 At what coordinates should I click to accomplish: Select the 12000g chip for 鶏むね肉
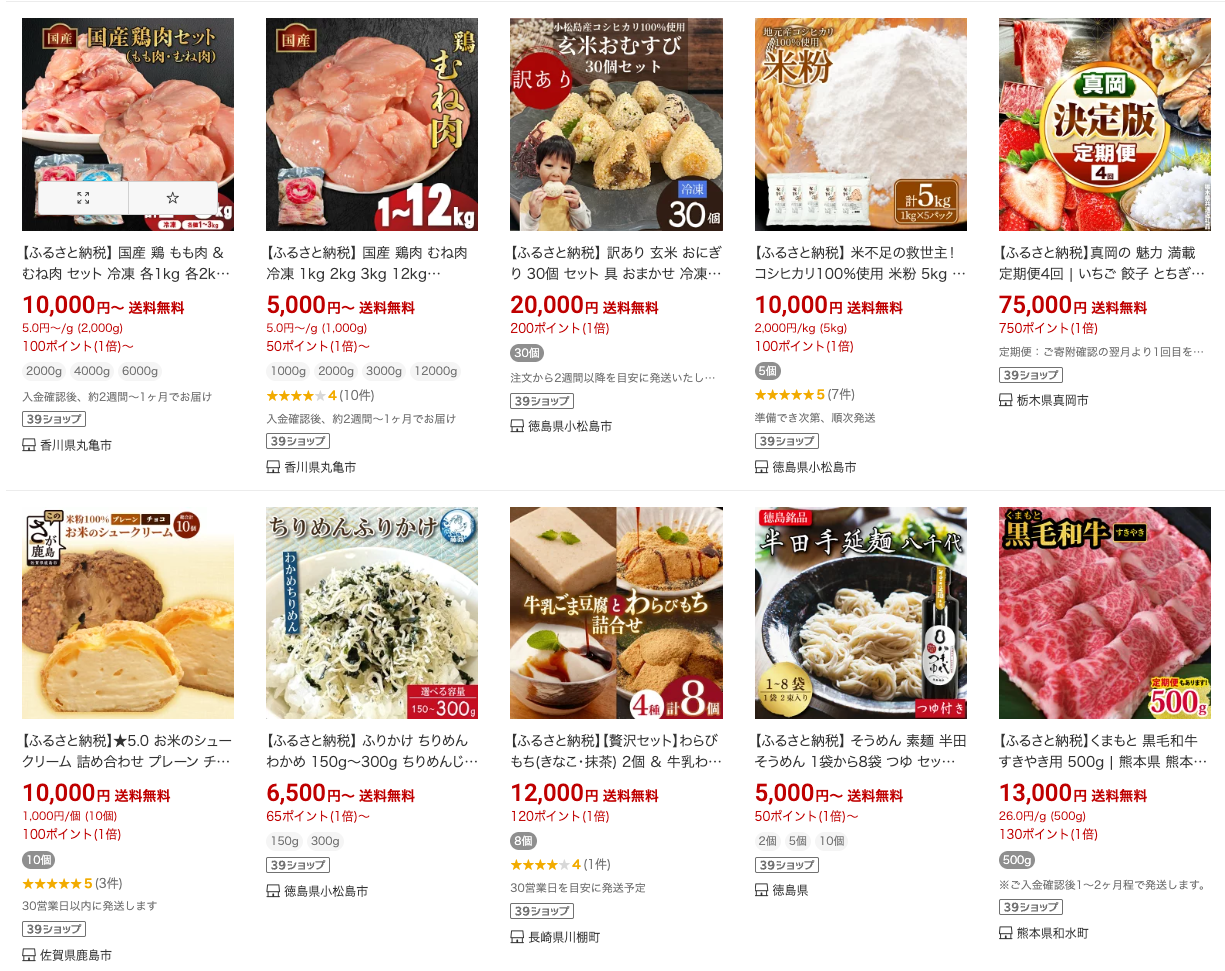(x=435, y=371)
